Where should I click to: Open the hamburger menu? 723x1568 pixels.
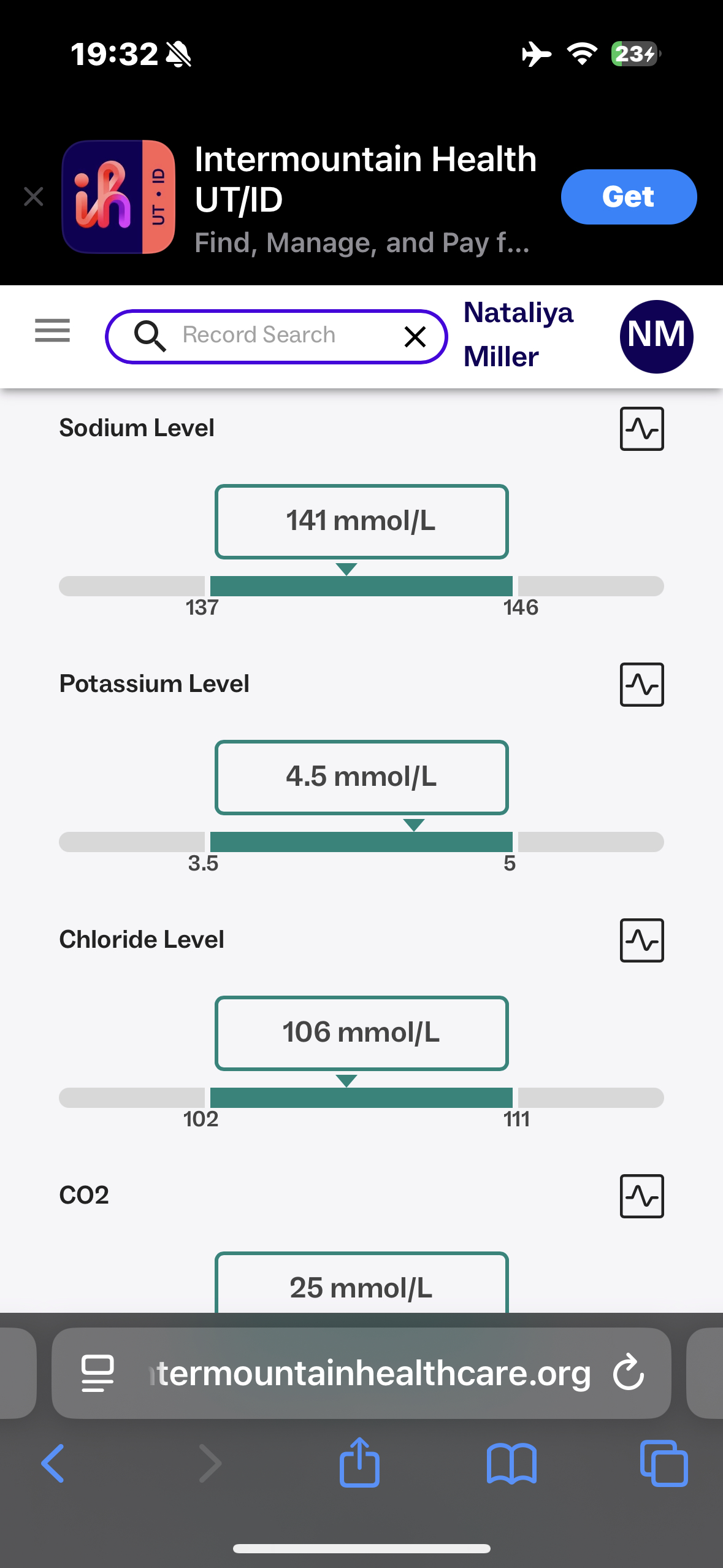[53, 331]
